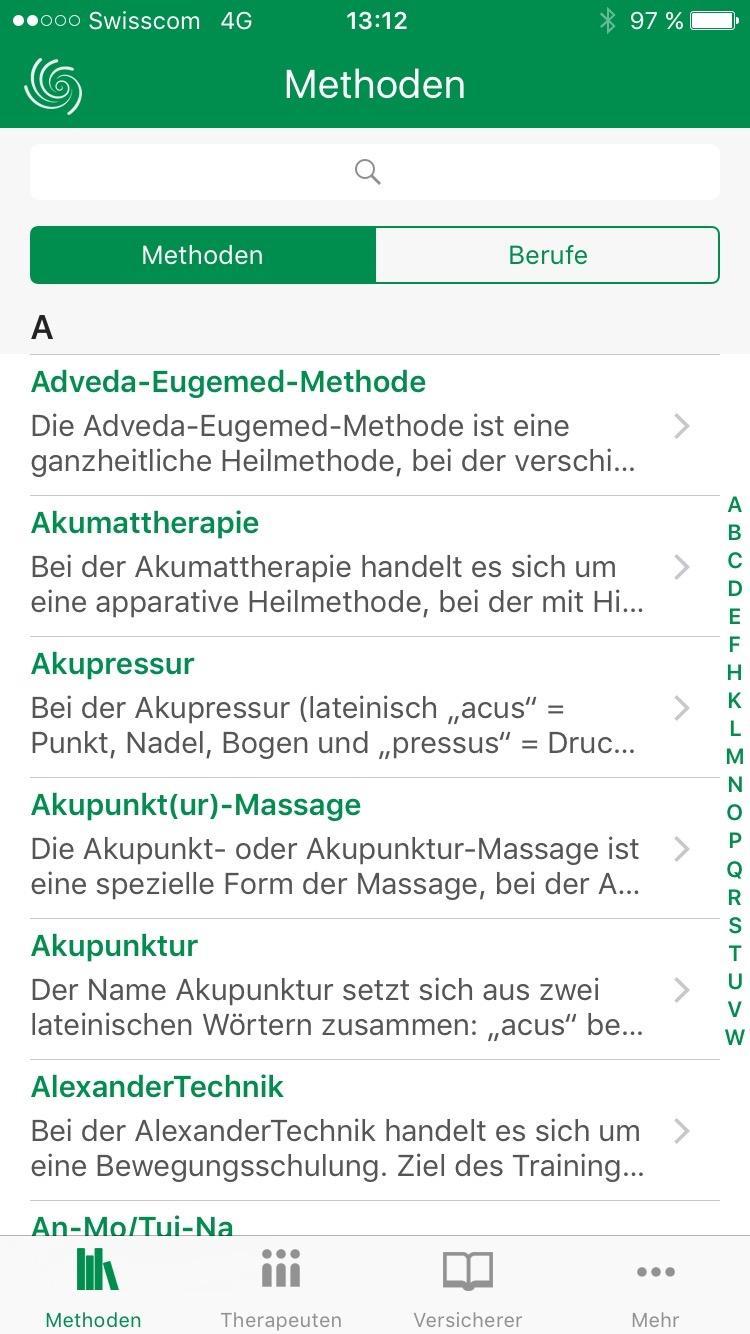Switch to the Berufe segment
The width and height of the screenshot is (750, 1334).
pos(547,255)
